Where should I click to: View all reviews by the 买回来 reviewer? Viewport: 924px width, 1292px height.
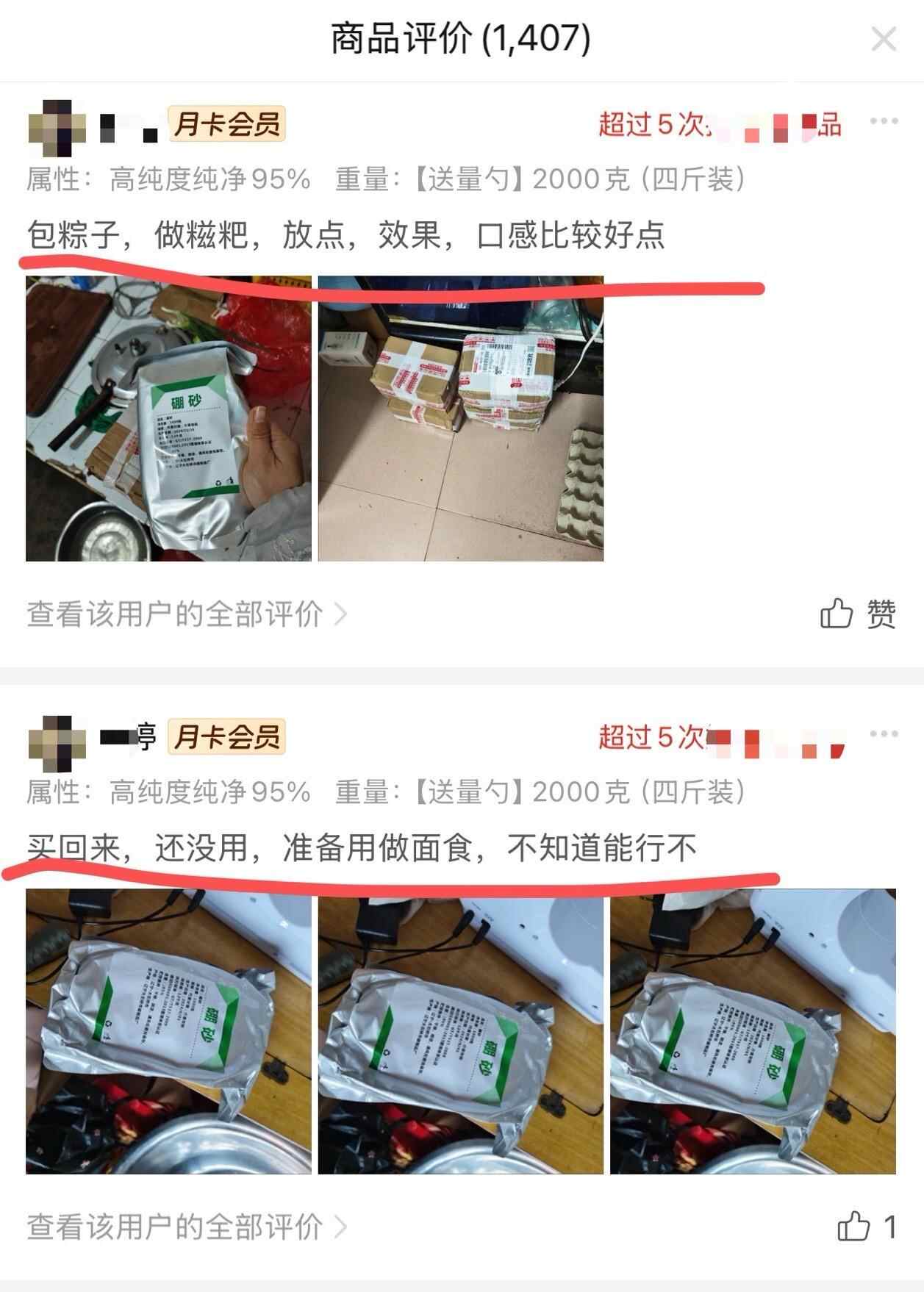pyautogui.click(x=187, y=1227)
